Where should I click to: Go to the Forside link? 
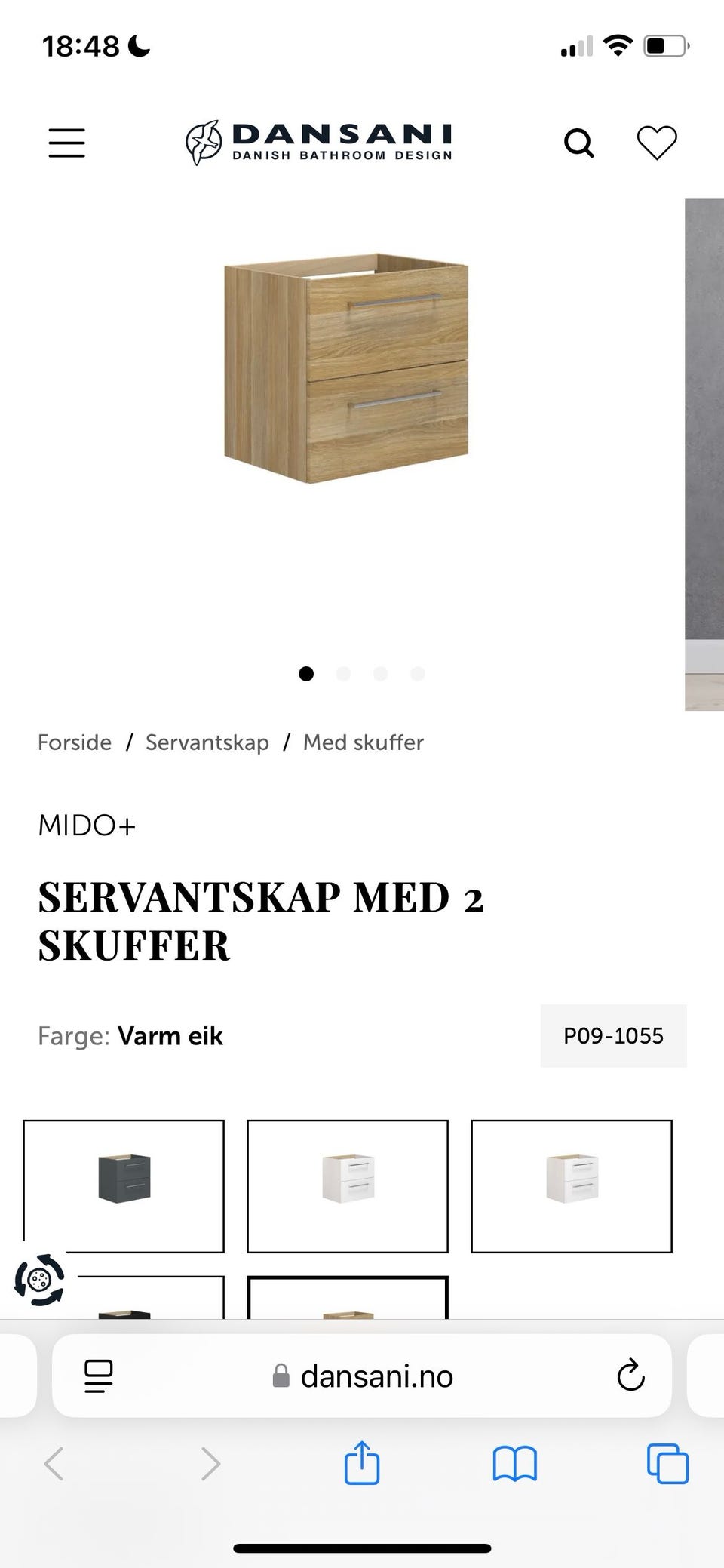(x=75, y=742)
